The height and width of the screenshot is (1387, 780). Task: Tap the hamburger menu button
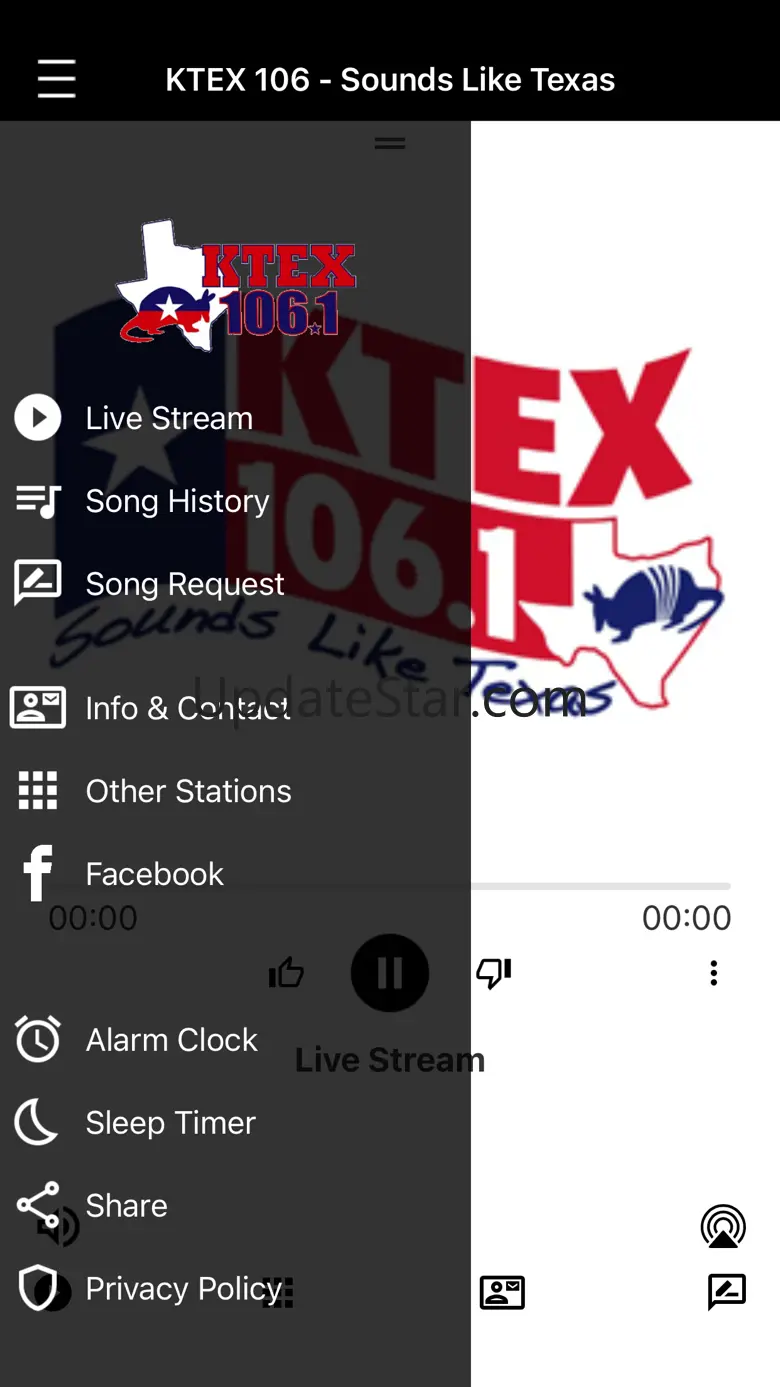point(57,79)
